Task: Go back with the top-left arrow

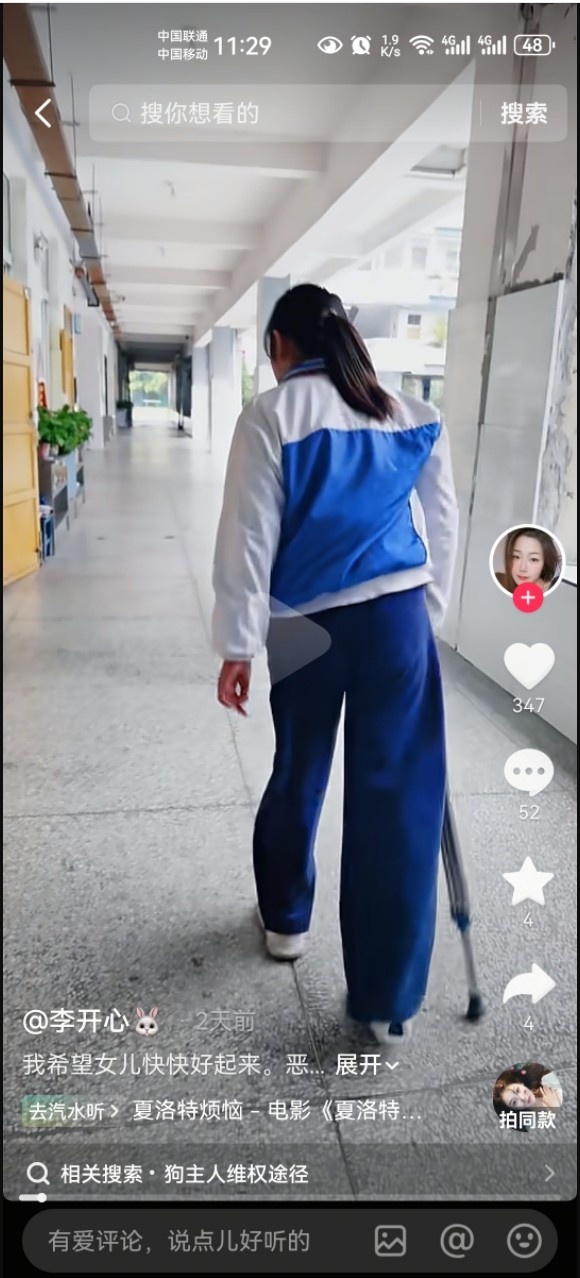Action: point(43,113)
